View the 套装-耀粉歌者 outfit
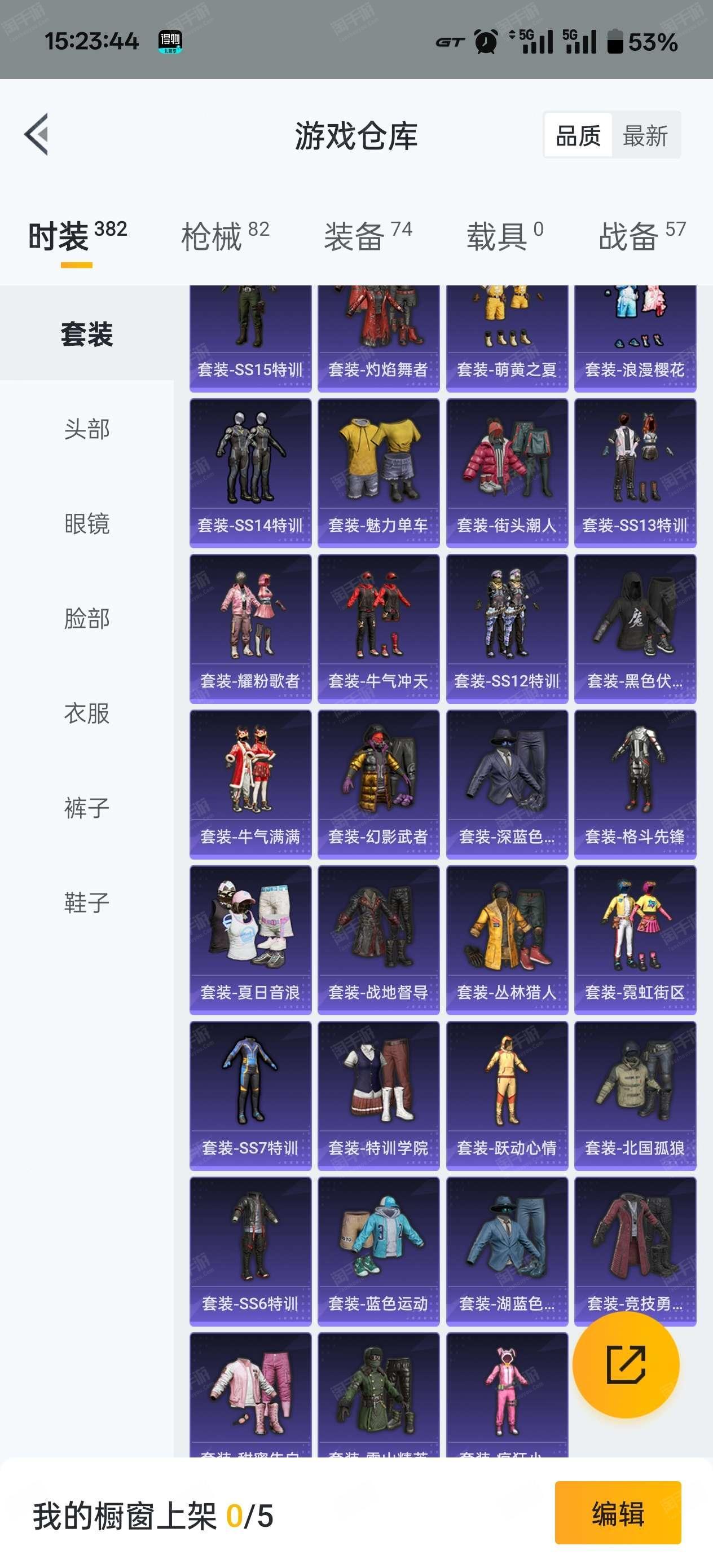This screenshot has width=713, height=1568. [x=250, y=629]
